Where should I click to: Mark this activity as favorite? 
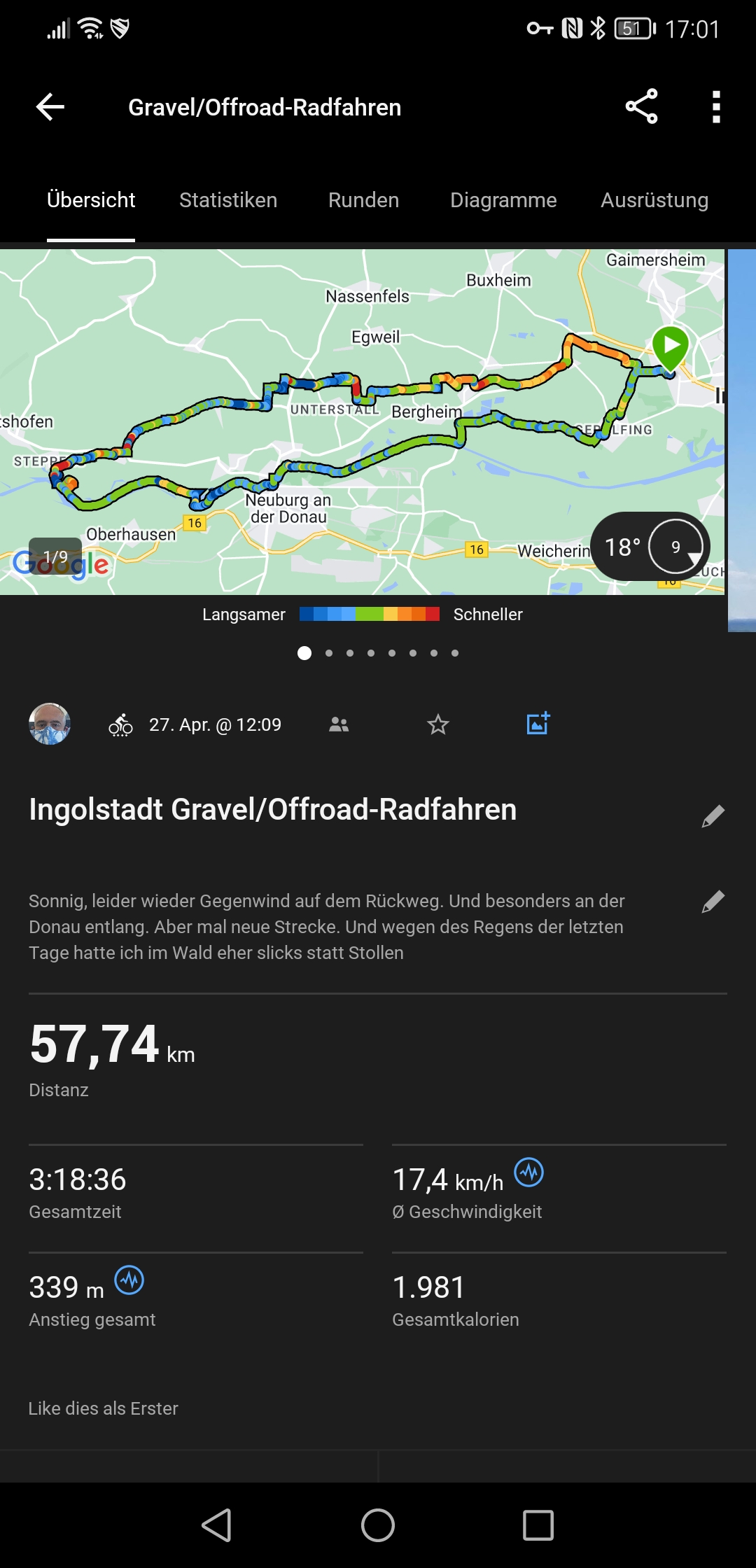point(438,724)
